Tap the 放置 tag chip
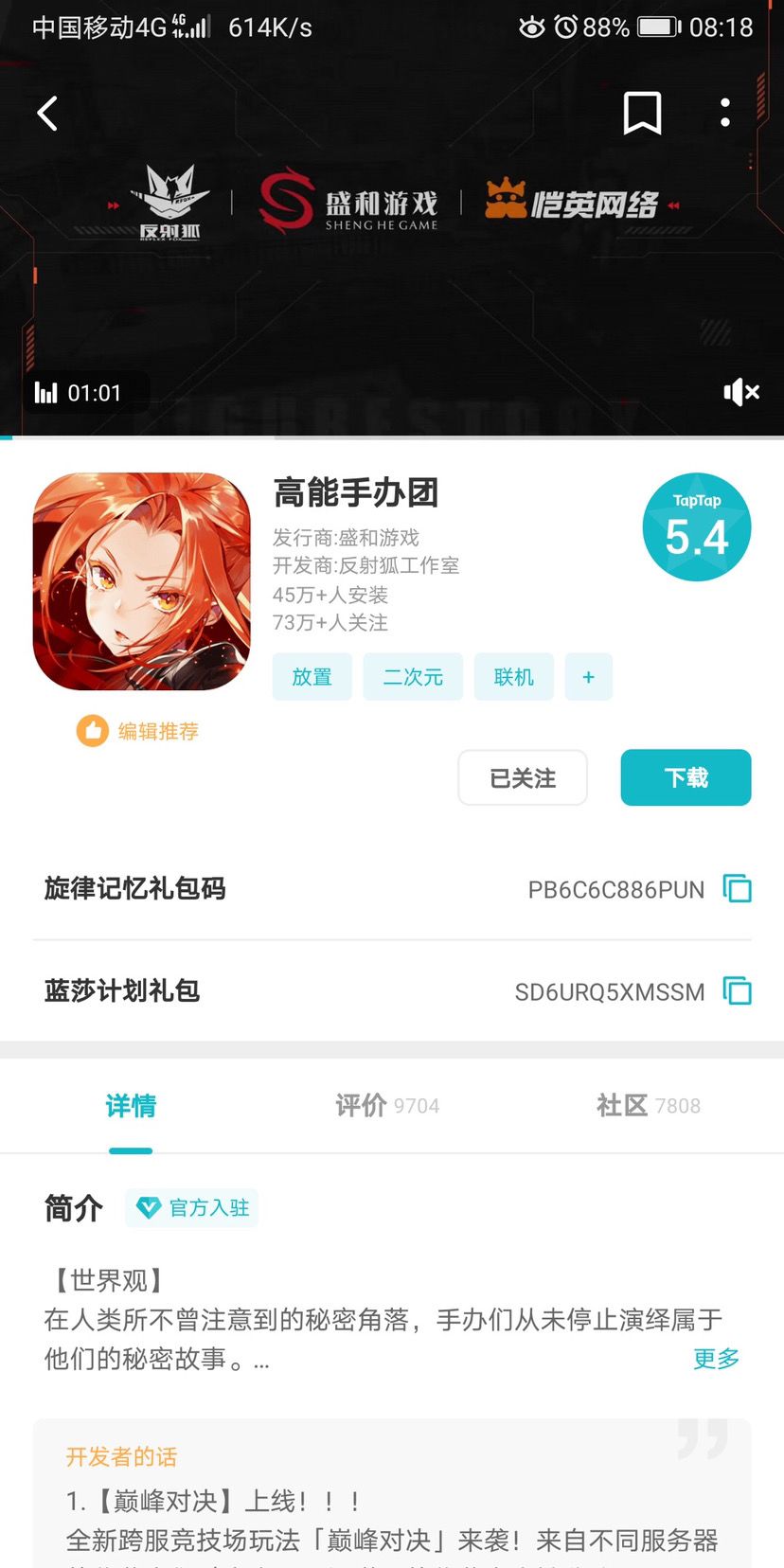 point(312,677)
